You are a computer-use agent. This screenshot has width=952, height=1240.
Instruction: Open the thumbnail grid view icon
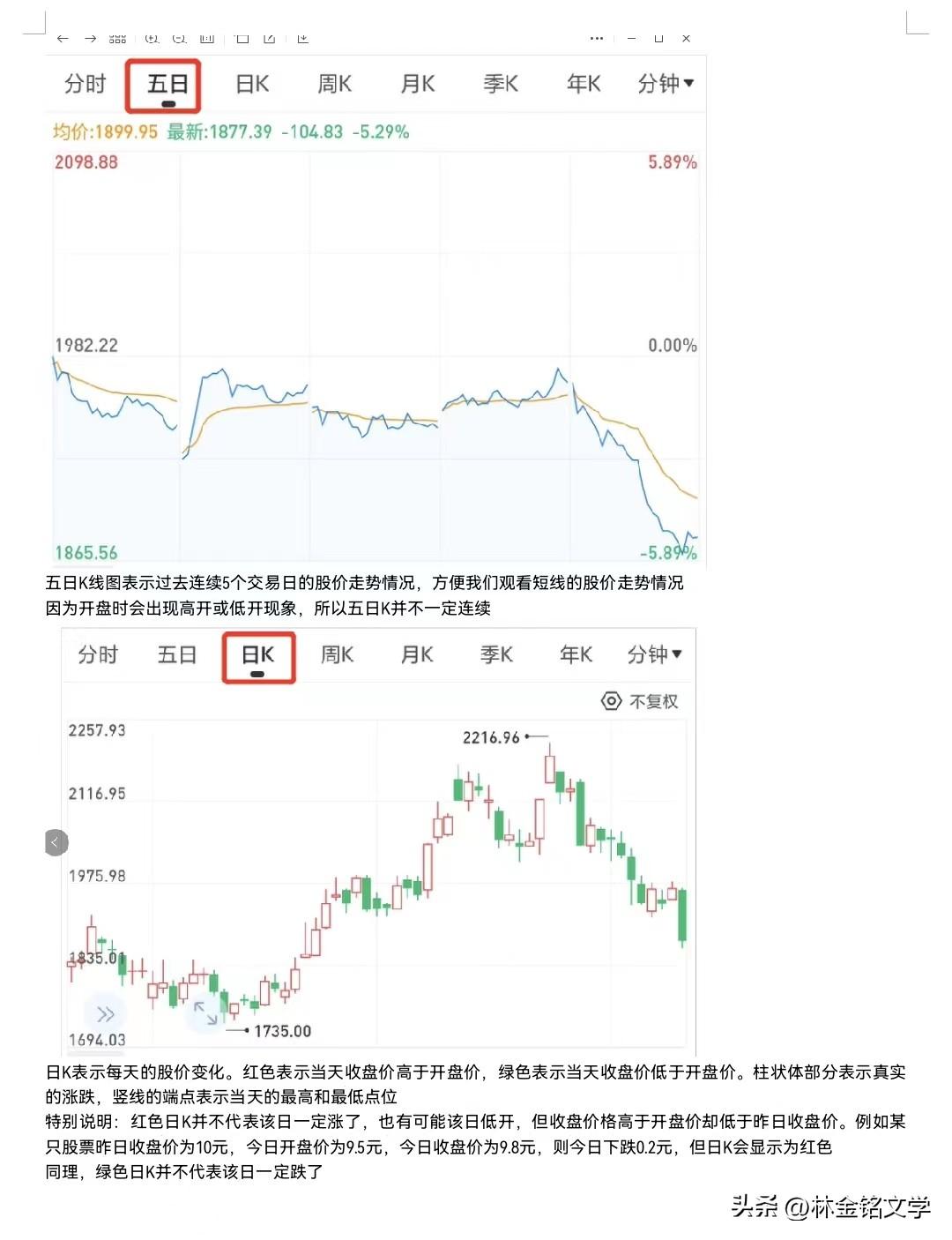[116, 38]
